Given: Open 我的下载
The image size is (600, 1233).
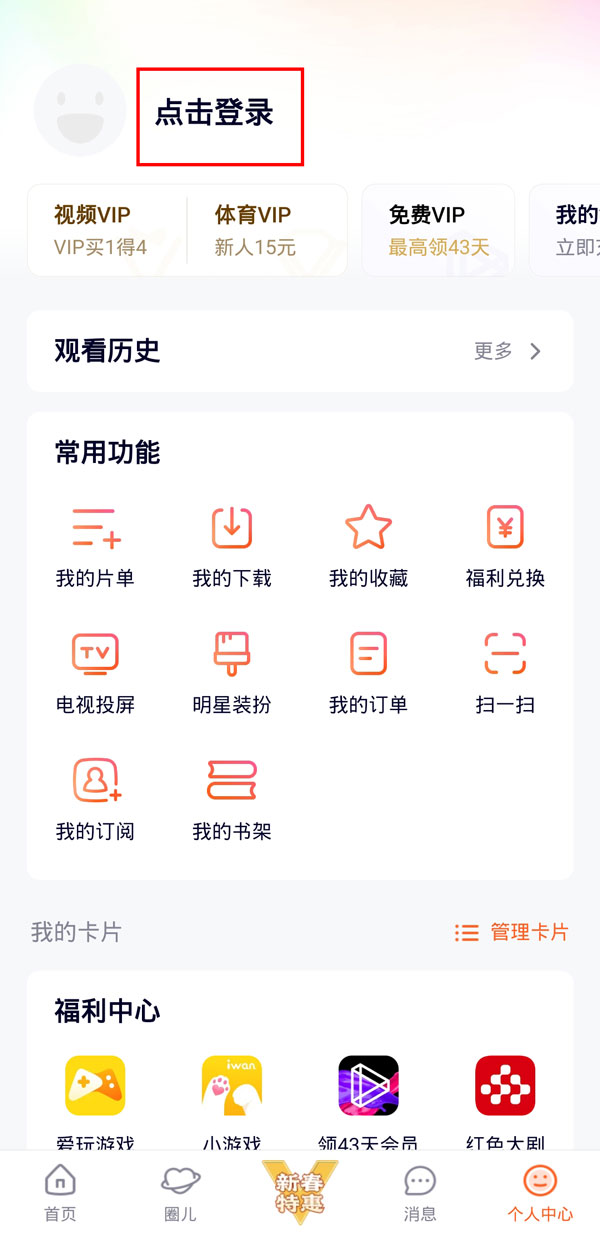Looking at the screenshot, I should click(232, 545).
